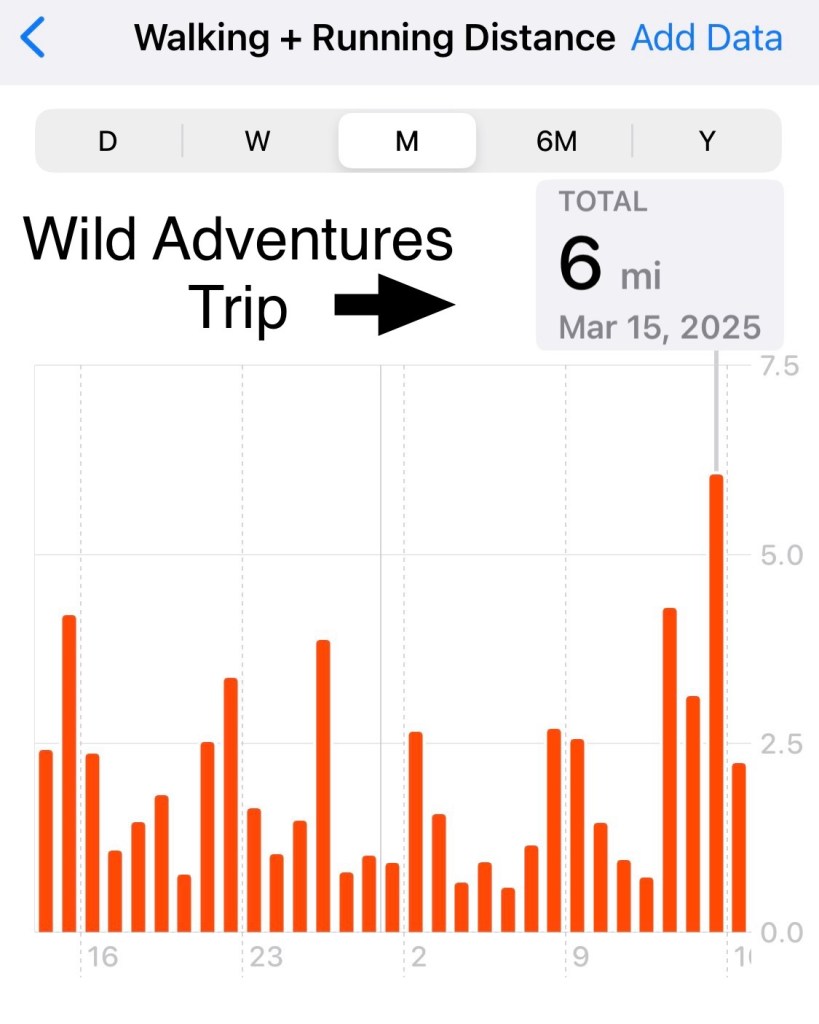819x1024 pixels.
Task: Open Add Data for walking distance
Action: pos(706,37)
